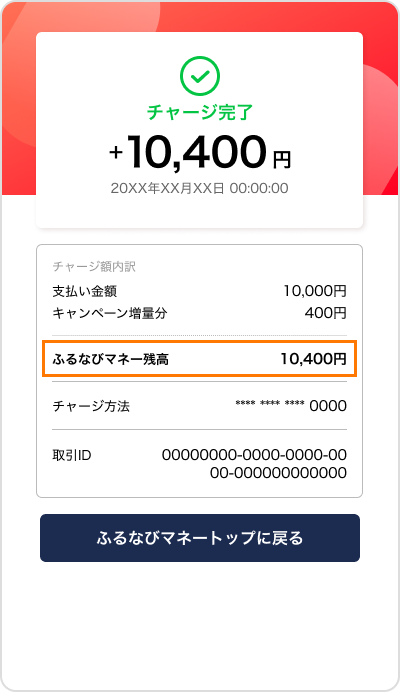Return to the ふるなびマネー top page

click(x=200, y=538)
